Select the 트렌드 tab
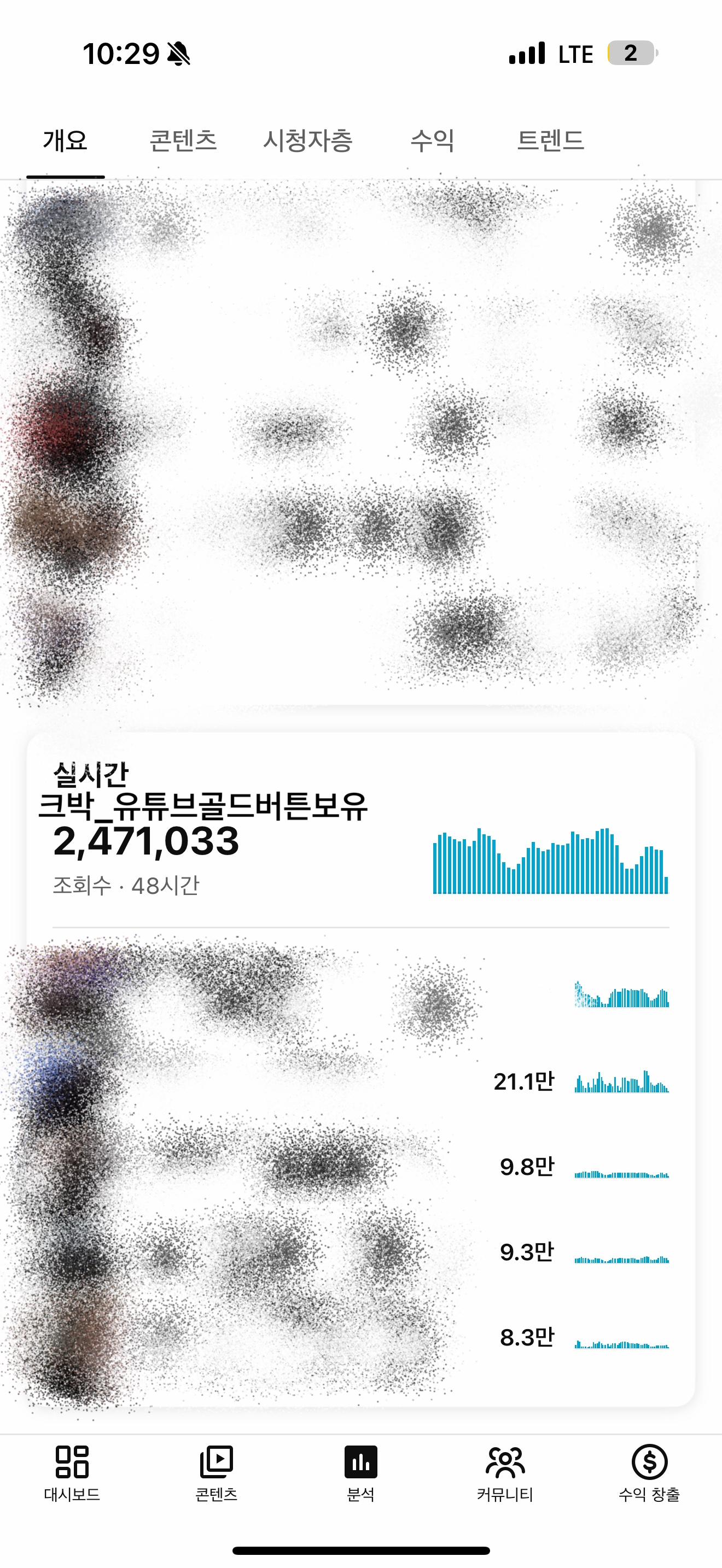This screenshot has height=1568, width=722. click(550, 141)
